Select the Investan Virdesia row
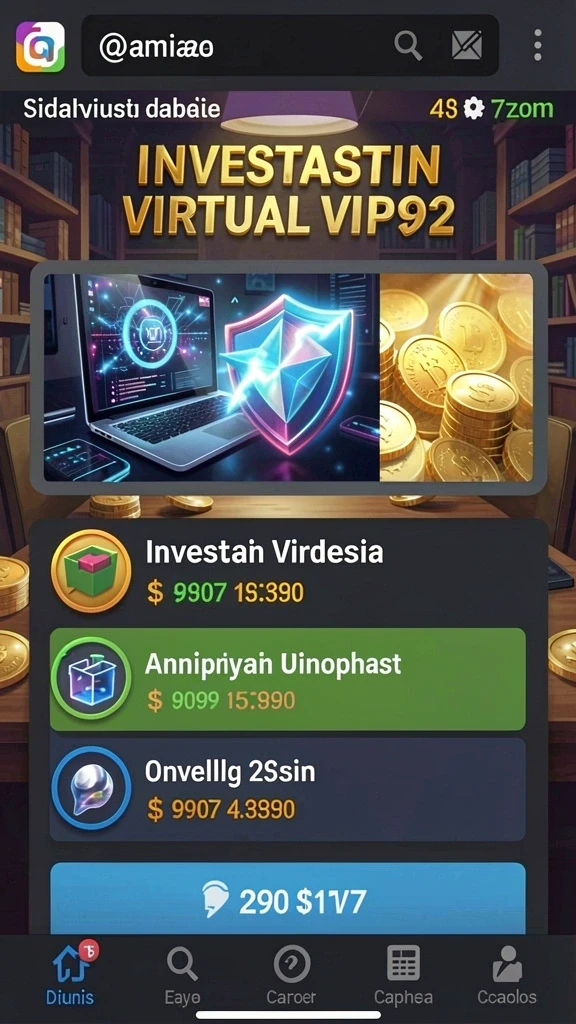This screenshot has width=576, height=1024. (x=288, y=571)
